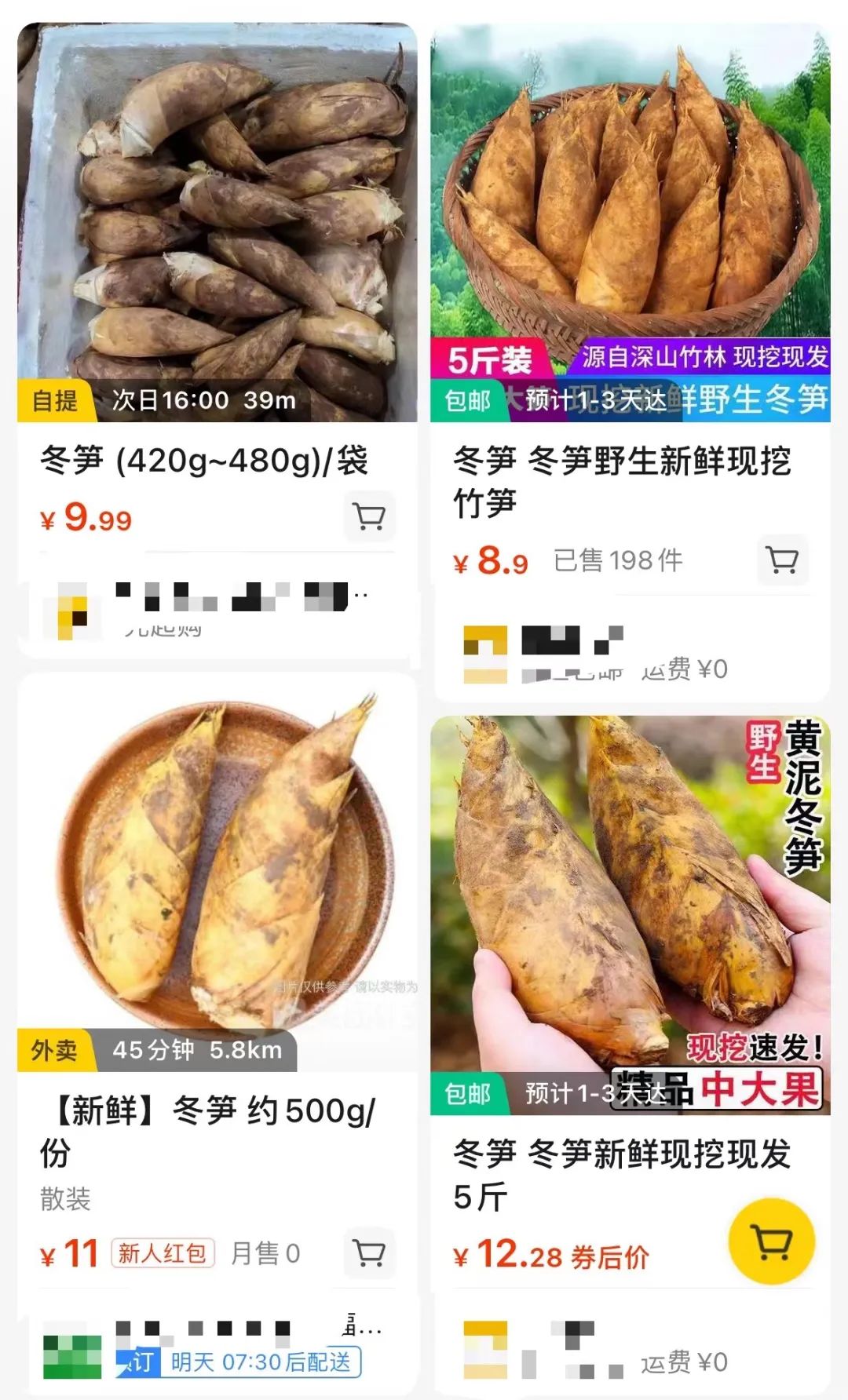Tap the 自提 pickup badge
The height and width of the screenshot is (1400, 848).
point(54,401)
